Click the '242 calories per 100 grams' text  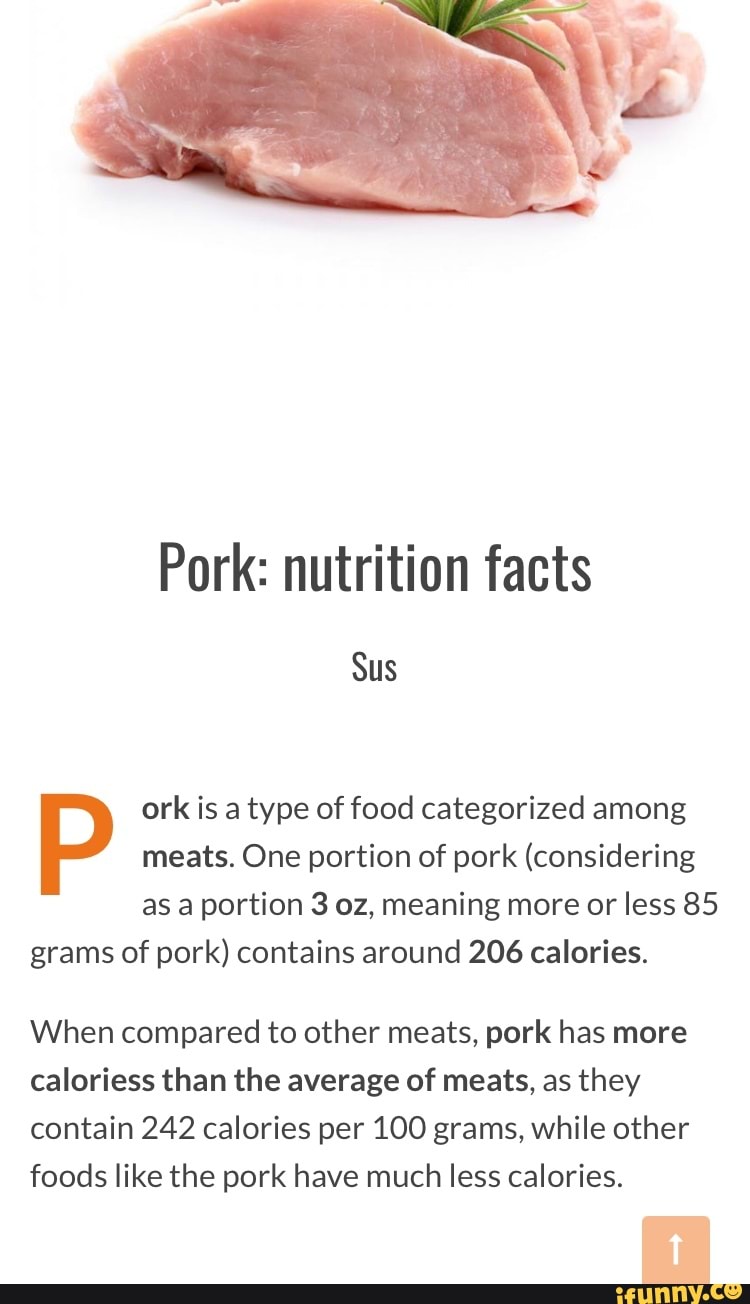(x=320, y=1127)
